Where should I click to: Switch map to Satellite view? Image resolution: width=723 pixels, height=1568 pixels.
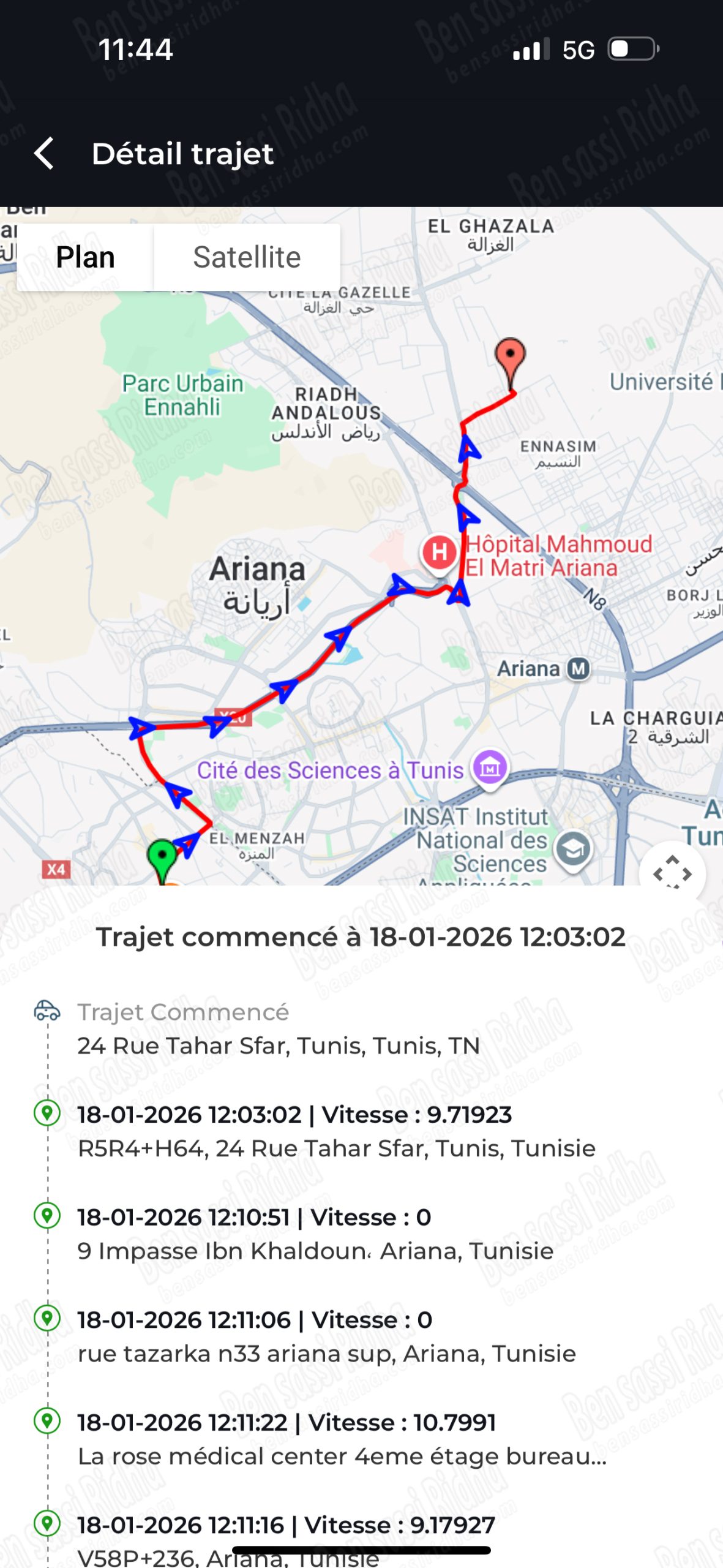click(x=247, y=257)
